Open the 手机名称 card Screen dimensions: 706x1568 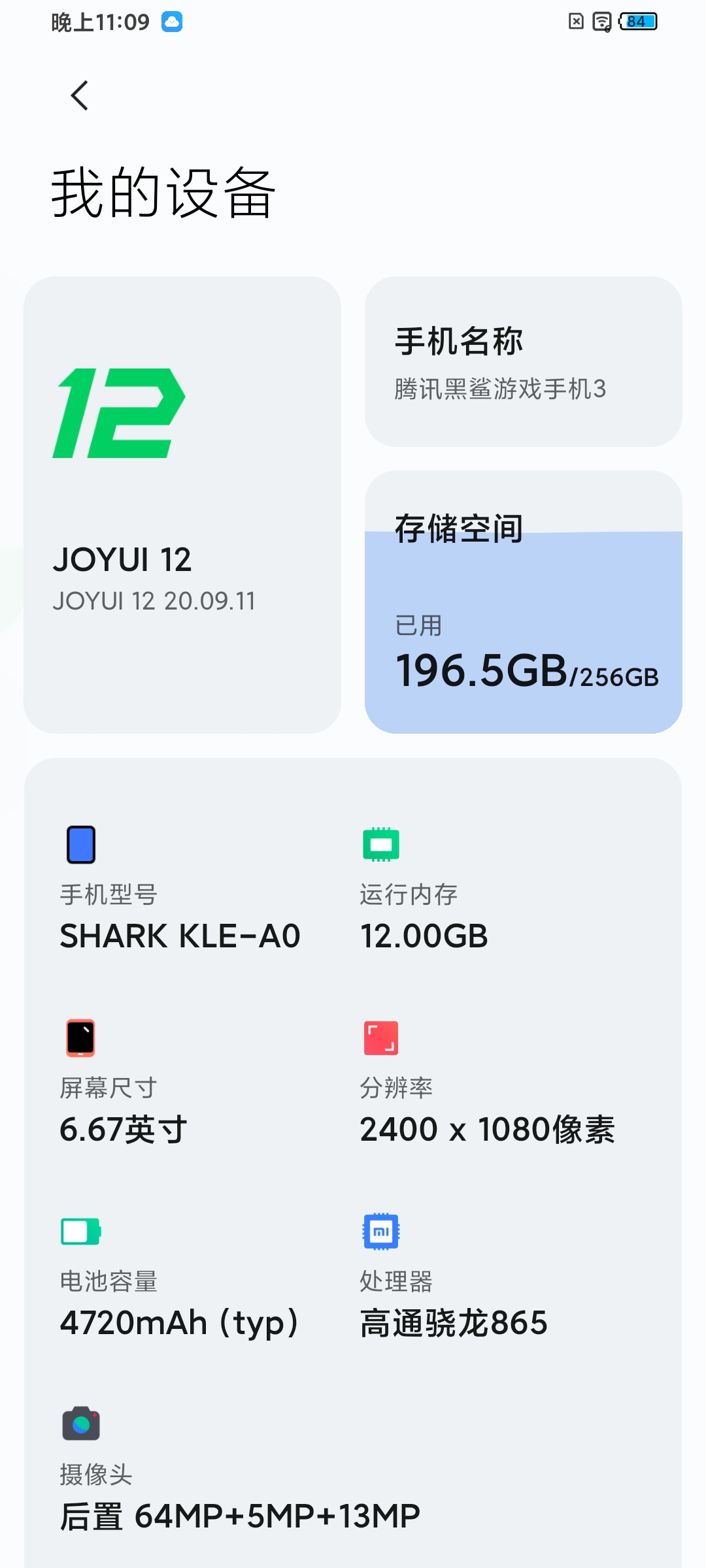click(524, 362)
